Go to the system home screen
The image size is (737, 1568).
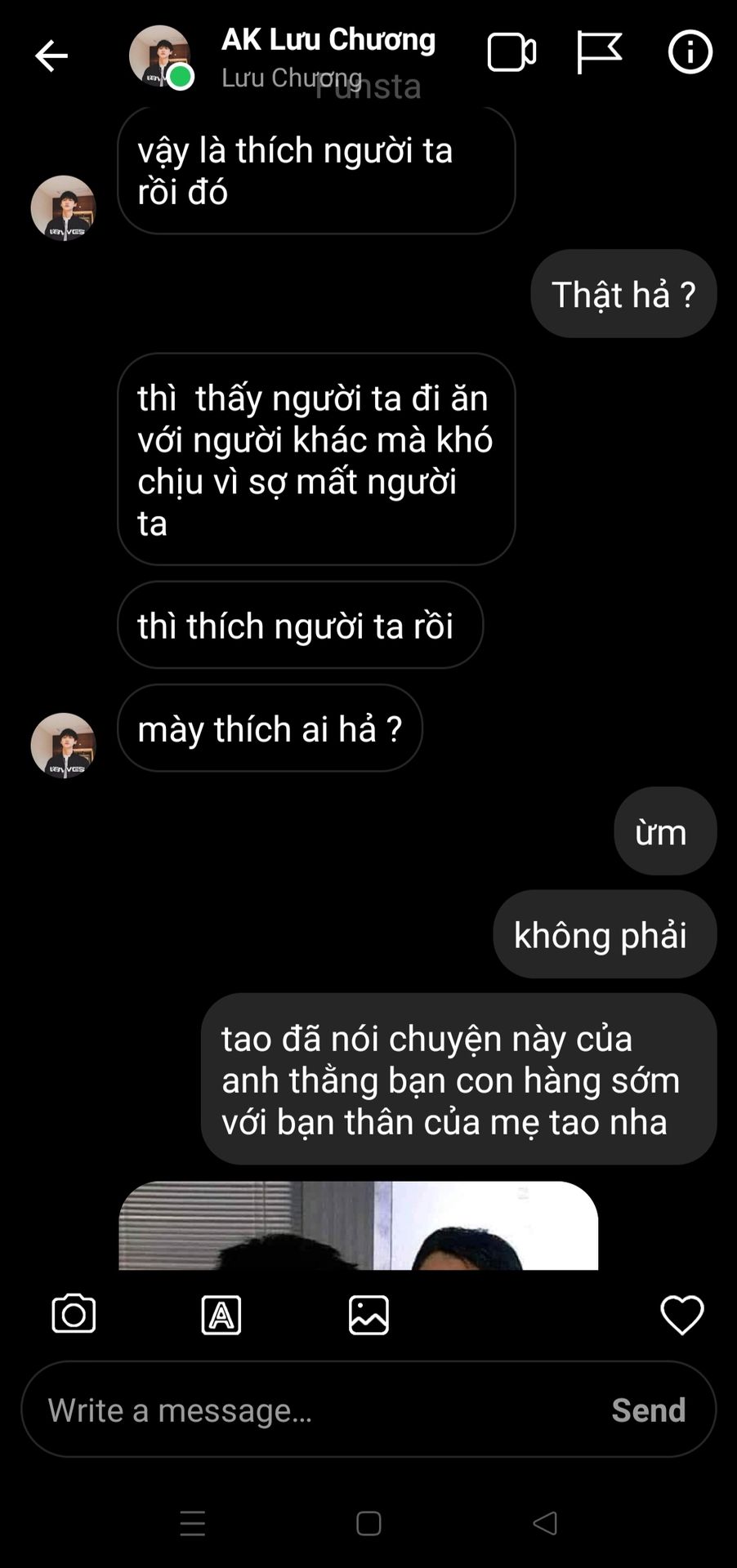(x=368, y=1523)
